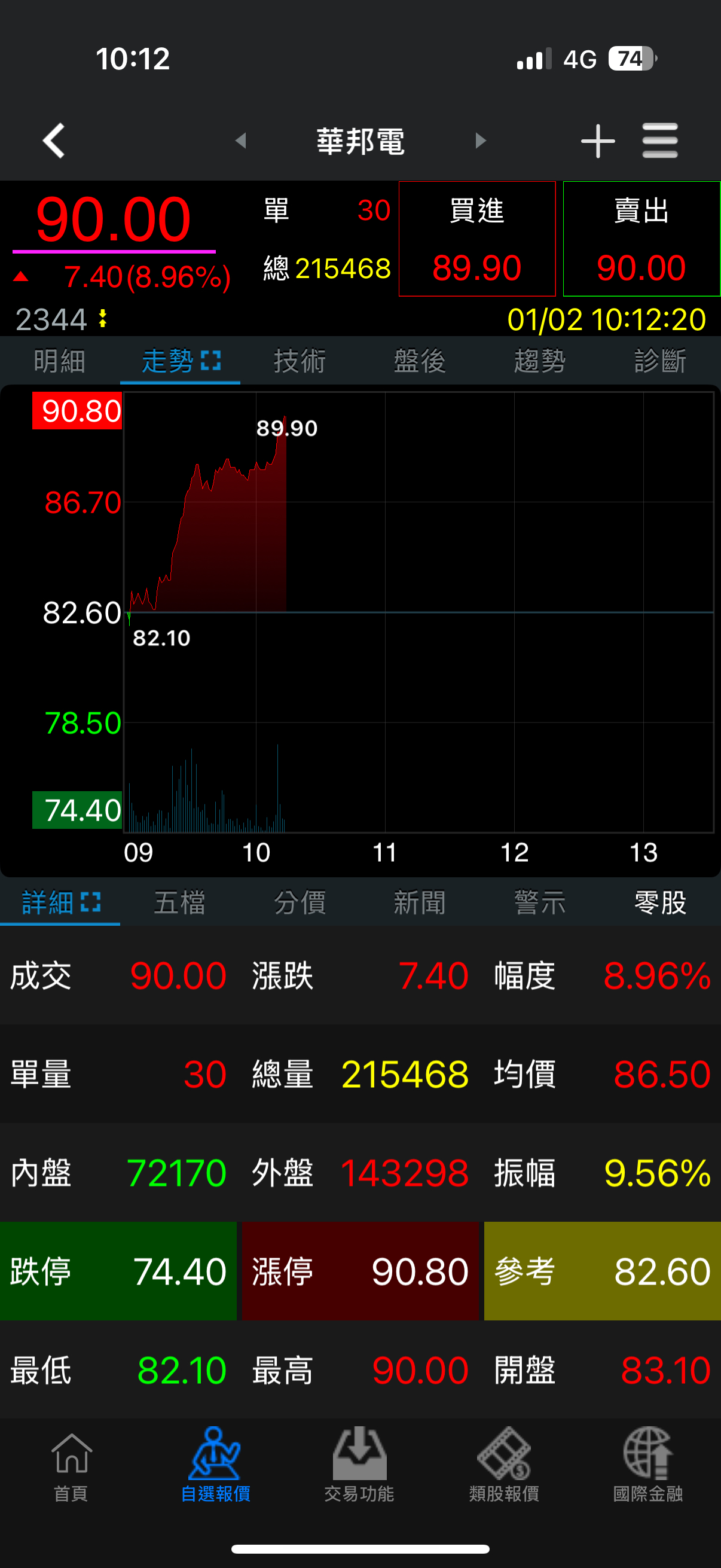Tap the 賣出 sell box at 90.00
The width and height of the screenshot is (721, 1568).
coord(641,239)
